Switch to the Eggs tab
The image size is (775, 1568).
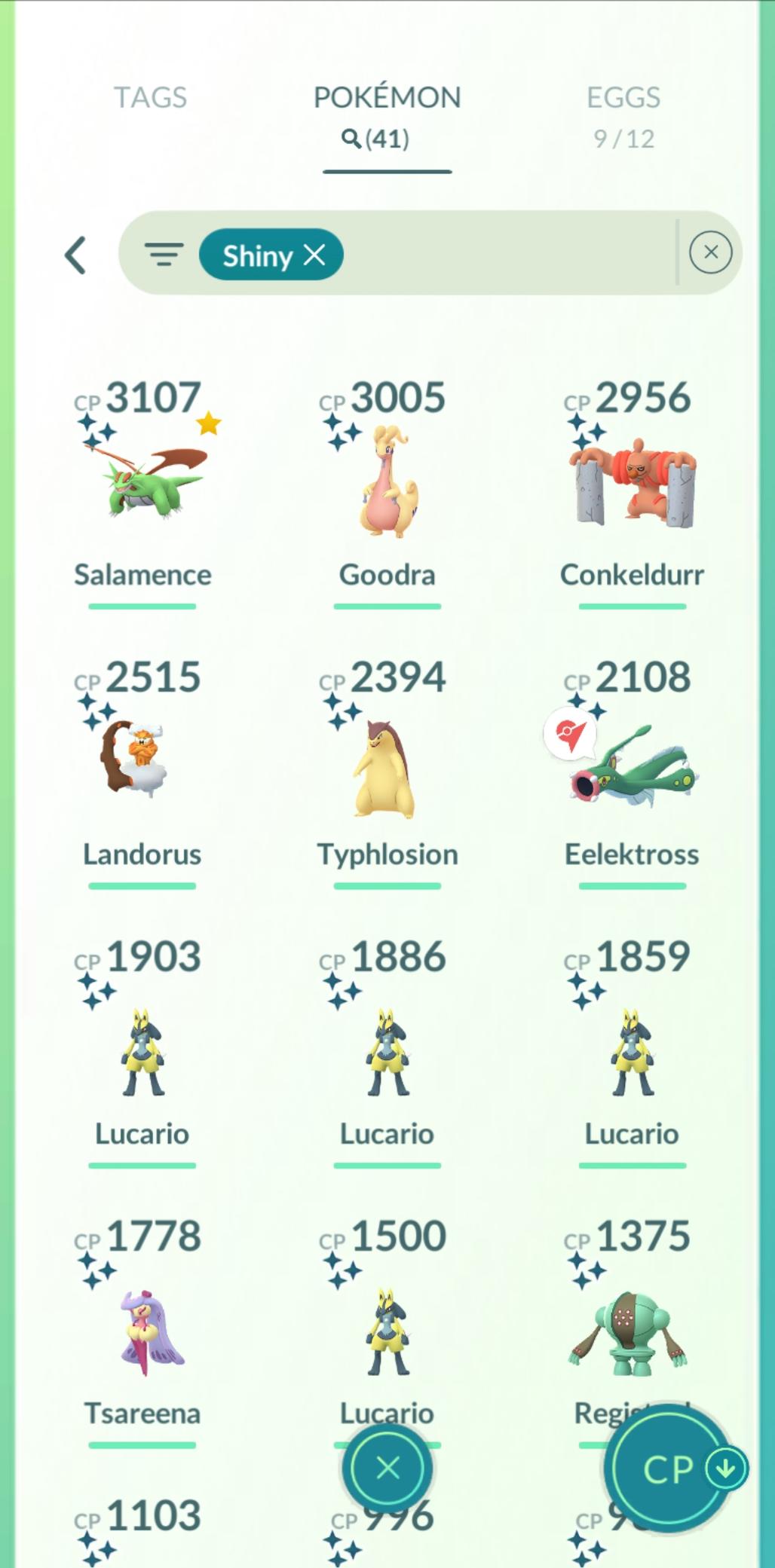623,115
